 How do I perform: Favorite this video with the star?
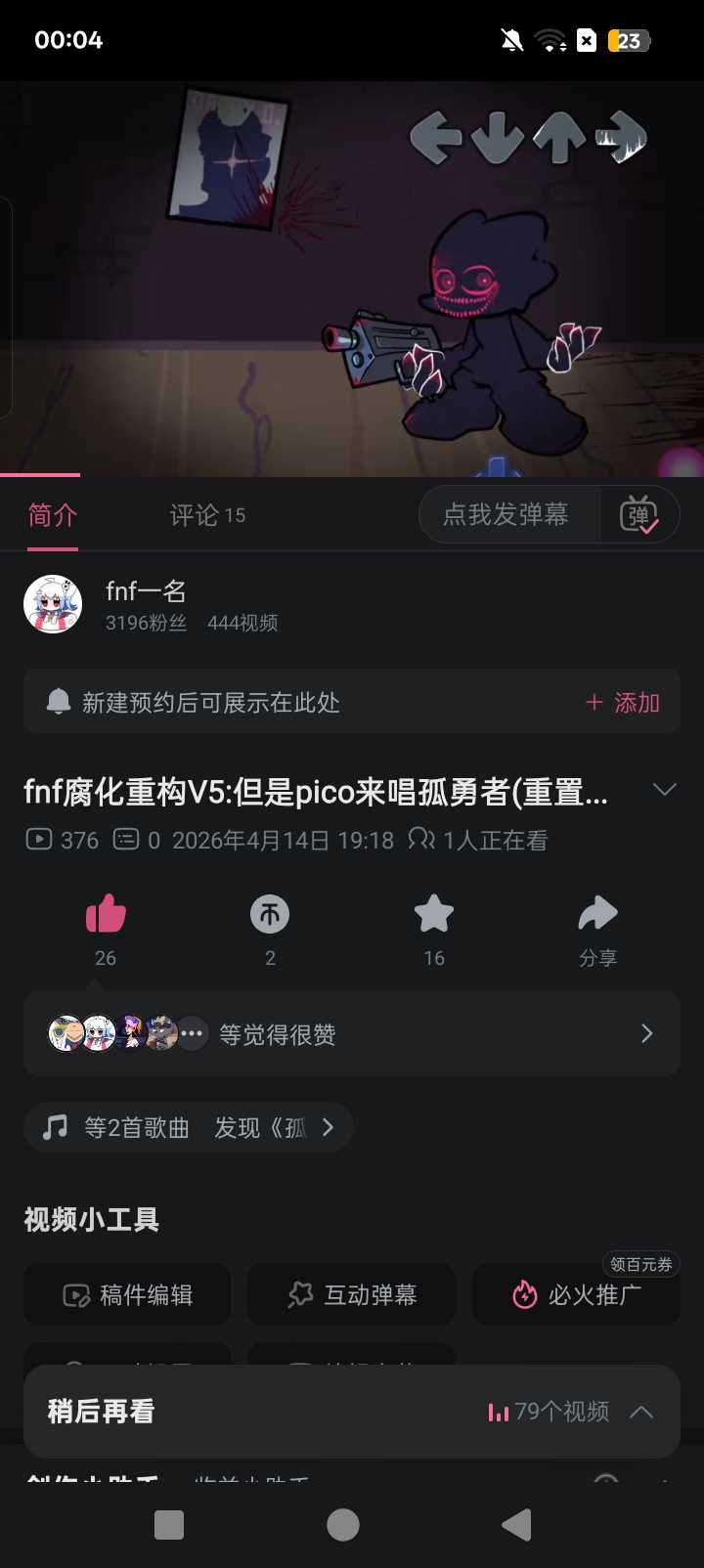pos(434,916)
